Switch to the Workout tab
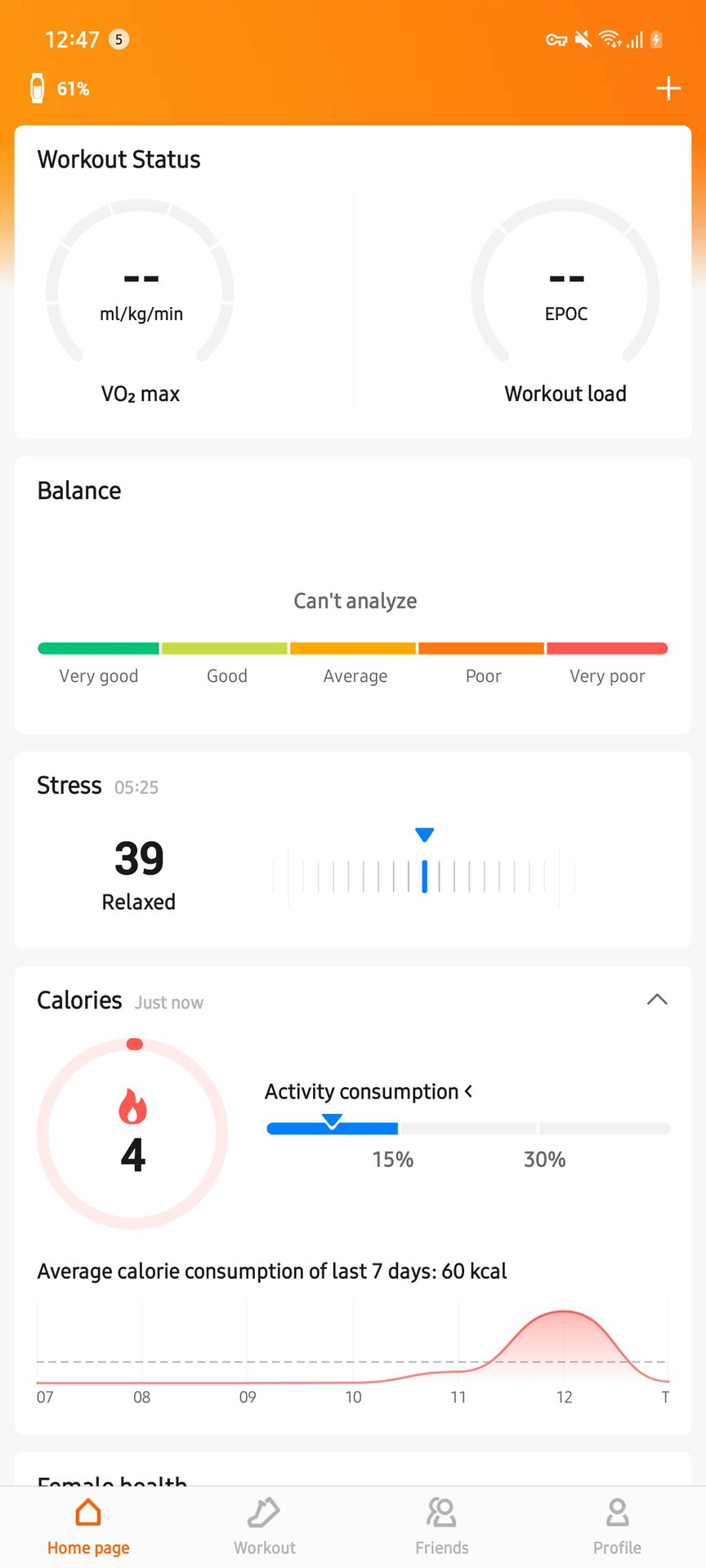This screenshot has width=706, height=1568. [x=265, y=1526]
